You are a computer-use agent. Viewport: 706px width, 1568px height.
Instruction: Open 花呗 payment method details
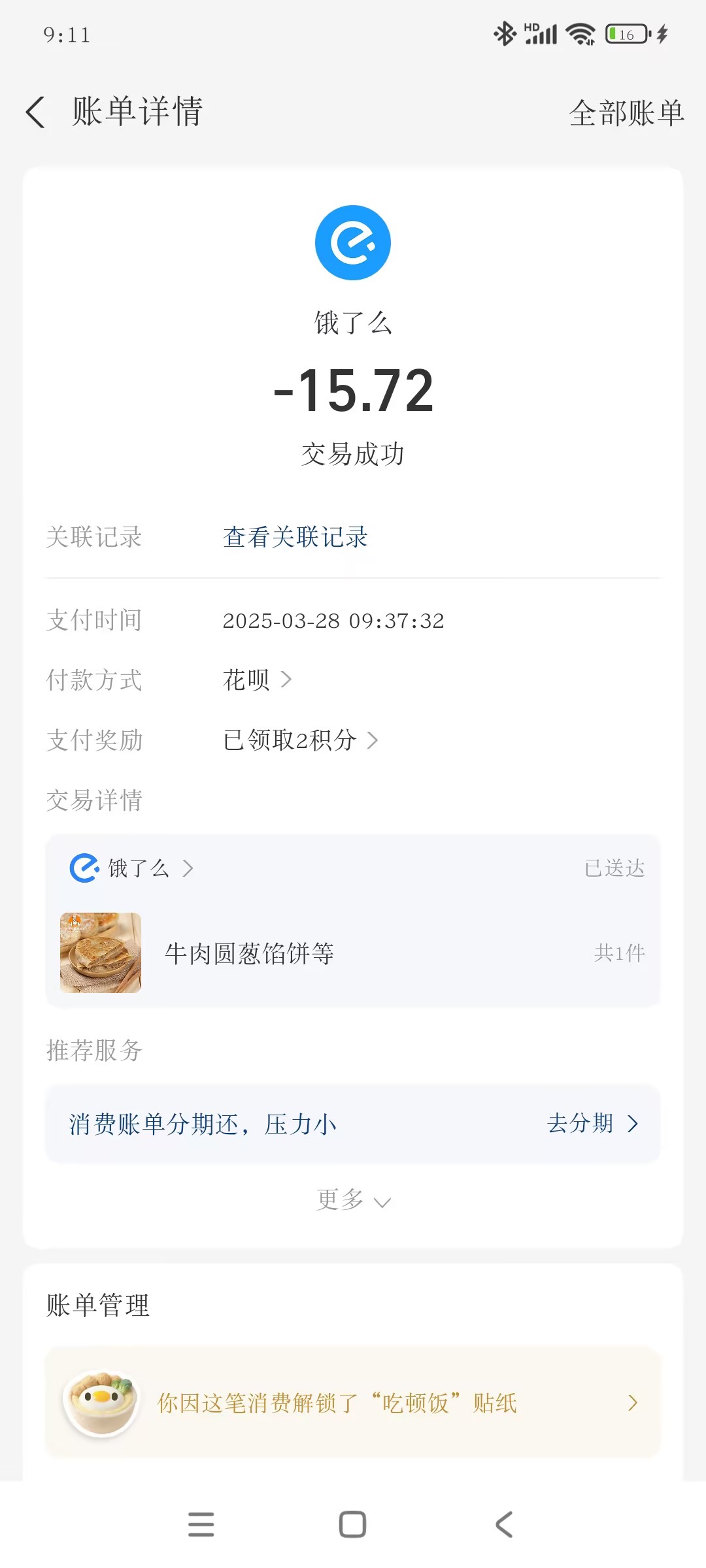click(x=257, y=680)
